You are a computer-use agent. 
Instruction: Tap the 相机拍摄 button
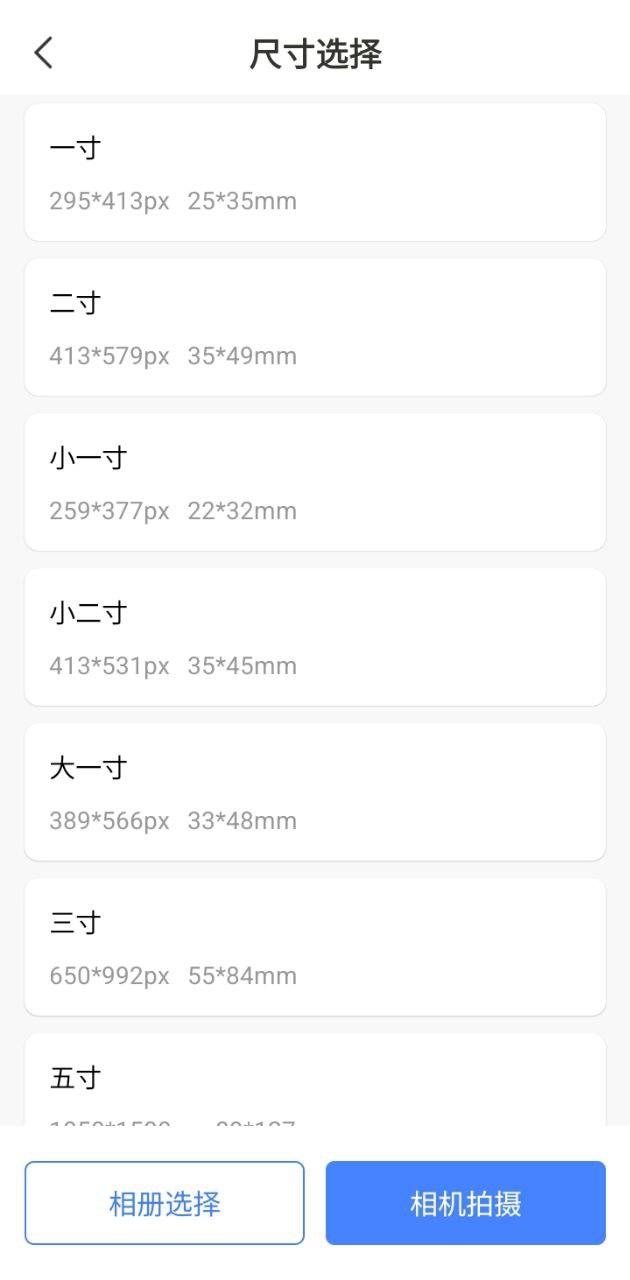[465, 1203]
